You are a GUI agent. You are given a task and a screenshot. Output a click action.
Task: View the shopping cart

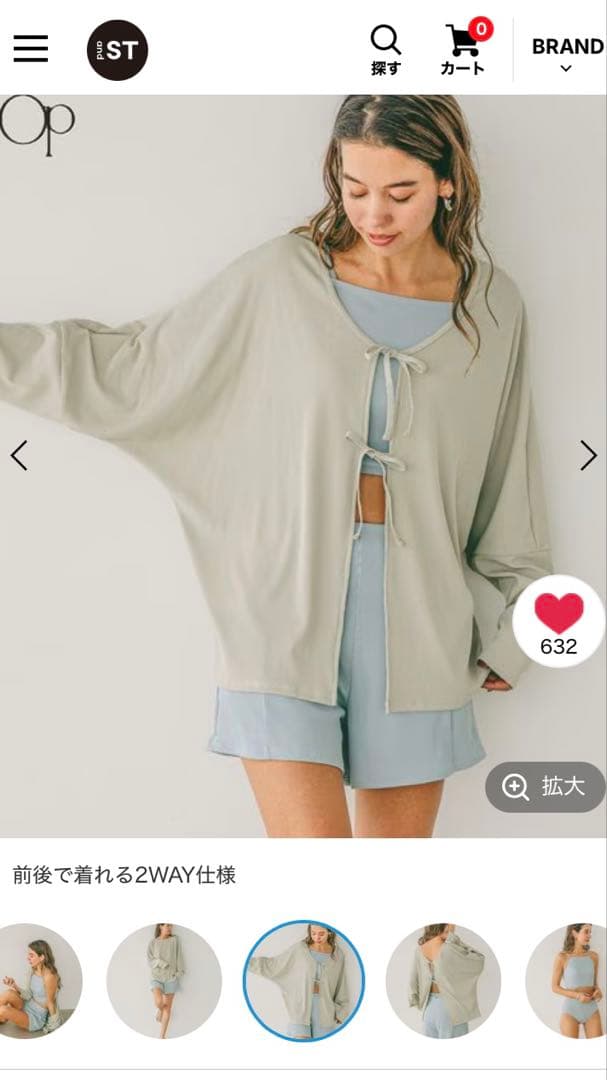tap(463, 50)
